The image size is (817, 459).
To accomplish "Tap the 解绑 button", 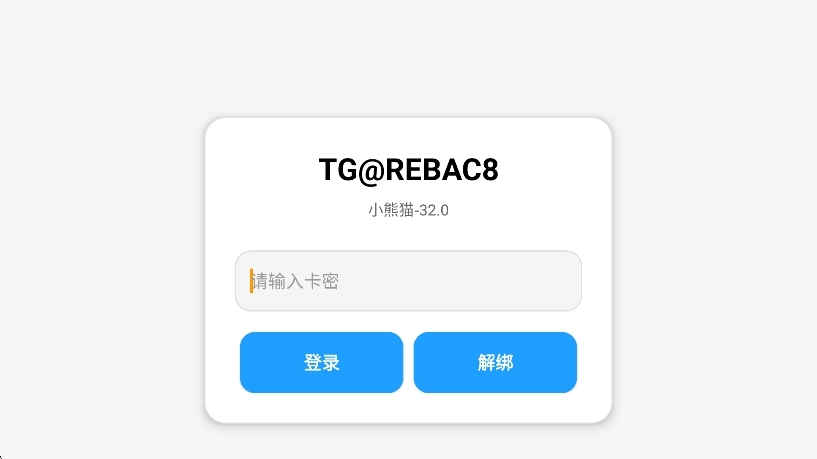I will pyautogui.click(x=495, y=362).
